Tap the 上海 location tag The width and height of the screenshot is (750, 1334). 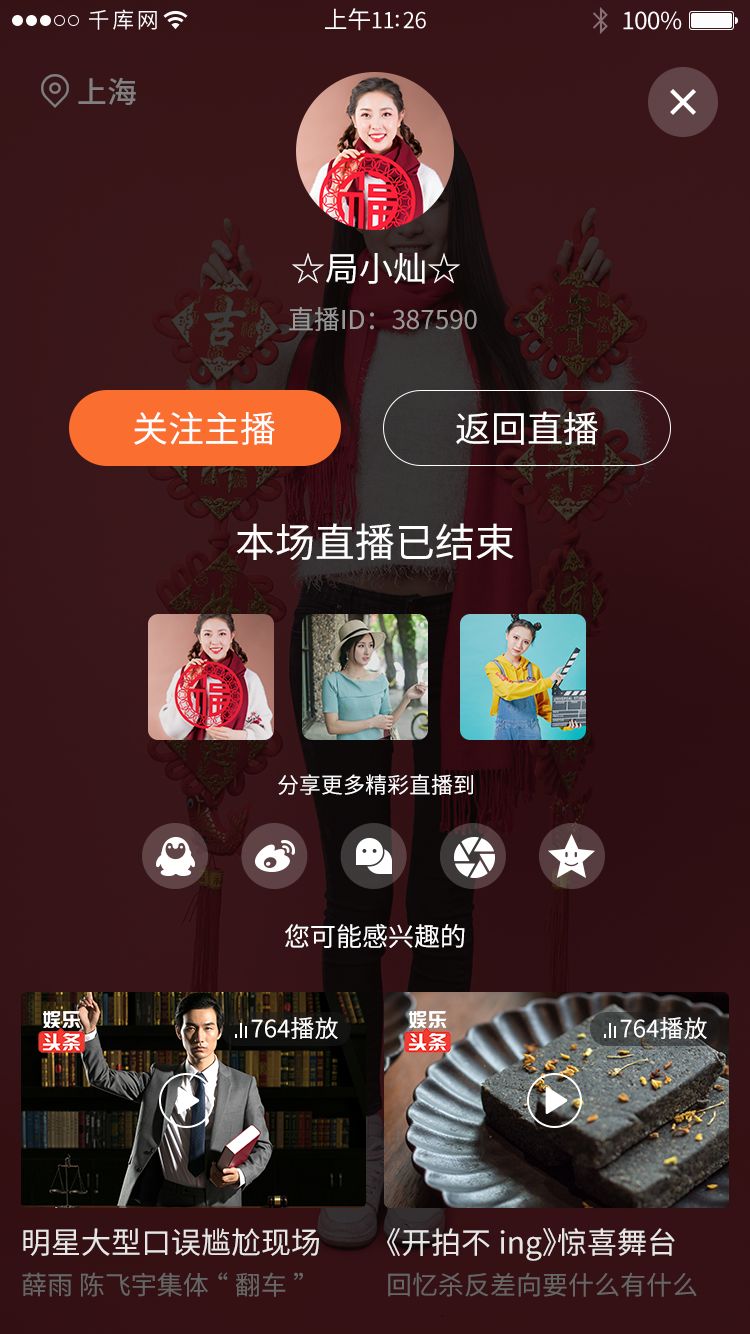coord(89,93)
